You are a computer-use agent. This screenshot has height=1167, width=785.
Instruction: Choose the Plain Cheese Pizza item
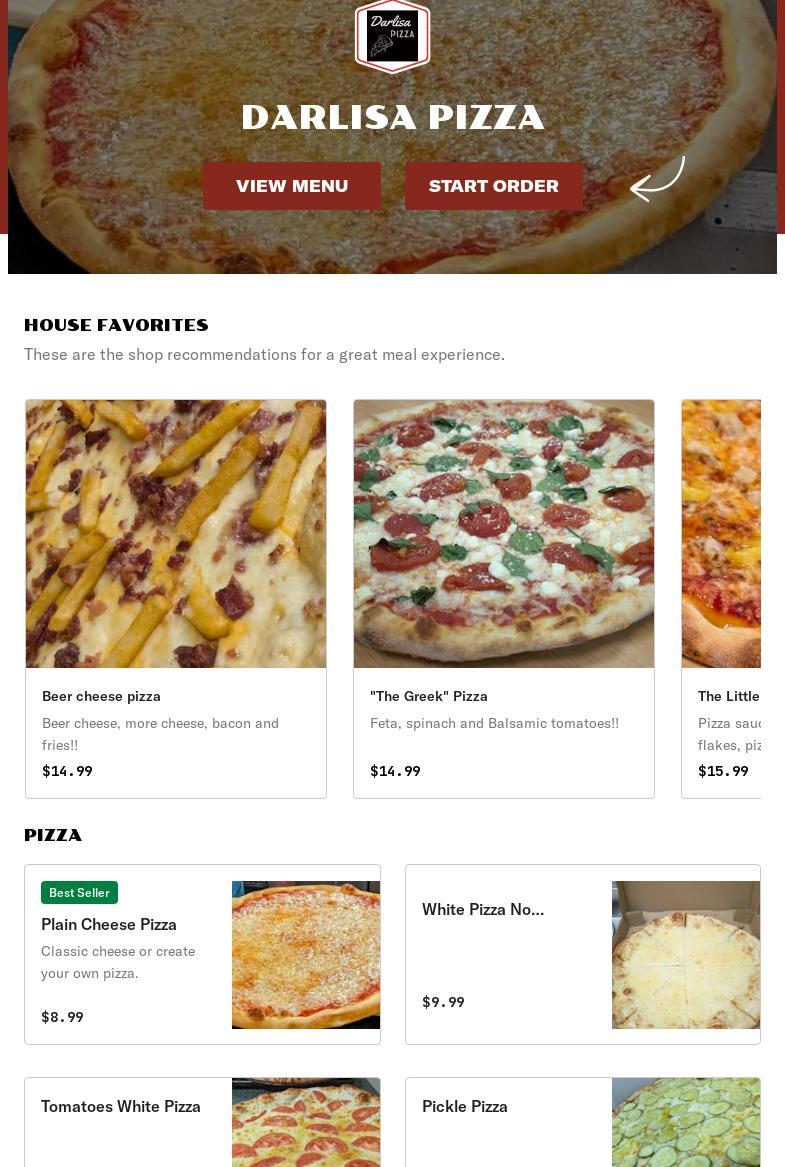(x=202, y=954)
